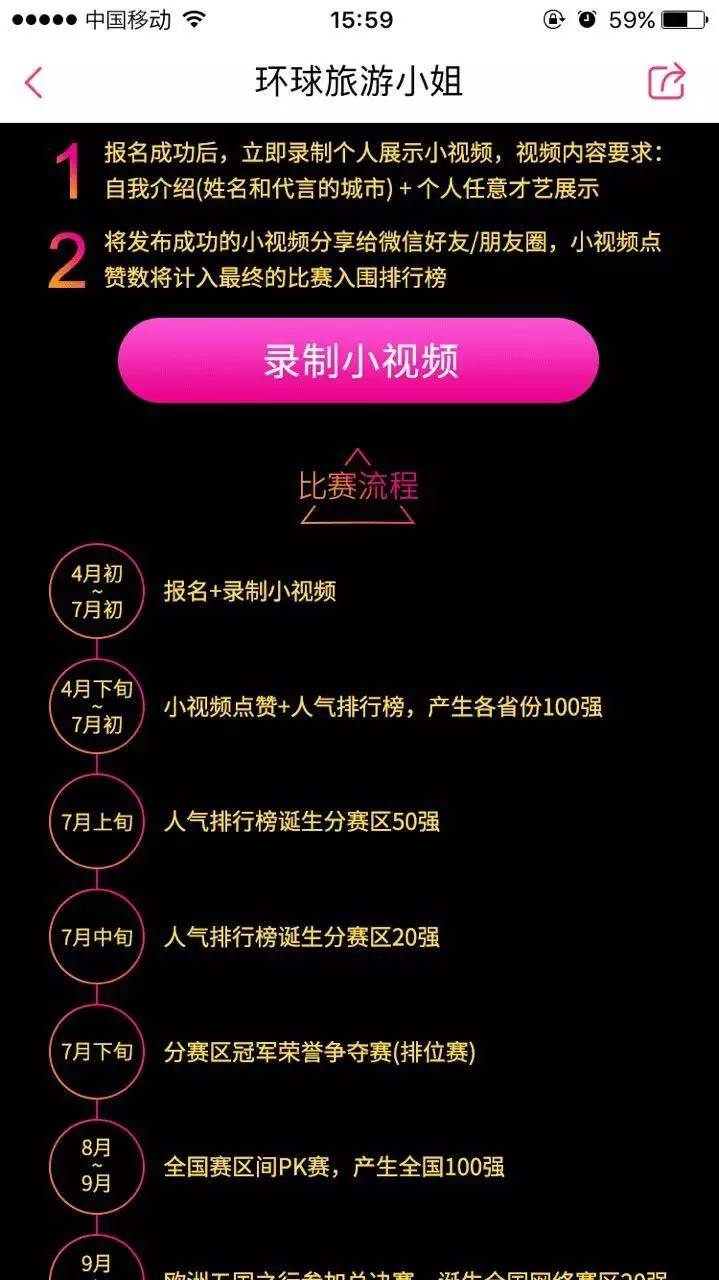Viewport: 719px width, 1280px height.
Task: Share the 环球旅游小姐 page
Action: coord(666,81)
